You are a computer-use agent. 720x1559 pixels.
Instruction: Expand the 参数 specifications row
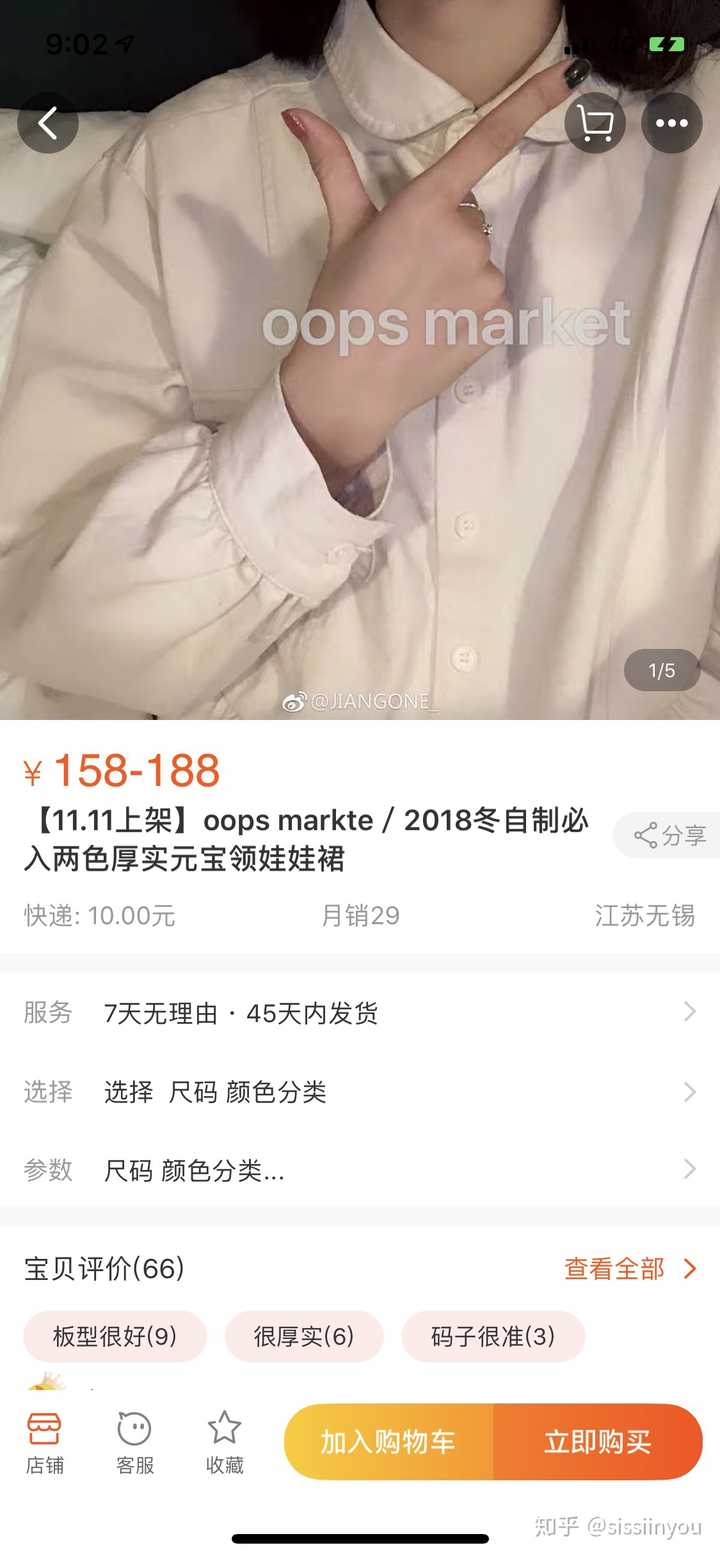click(360, 1170)
